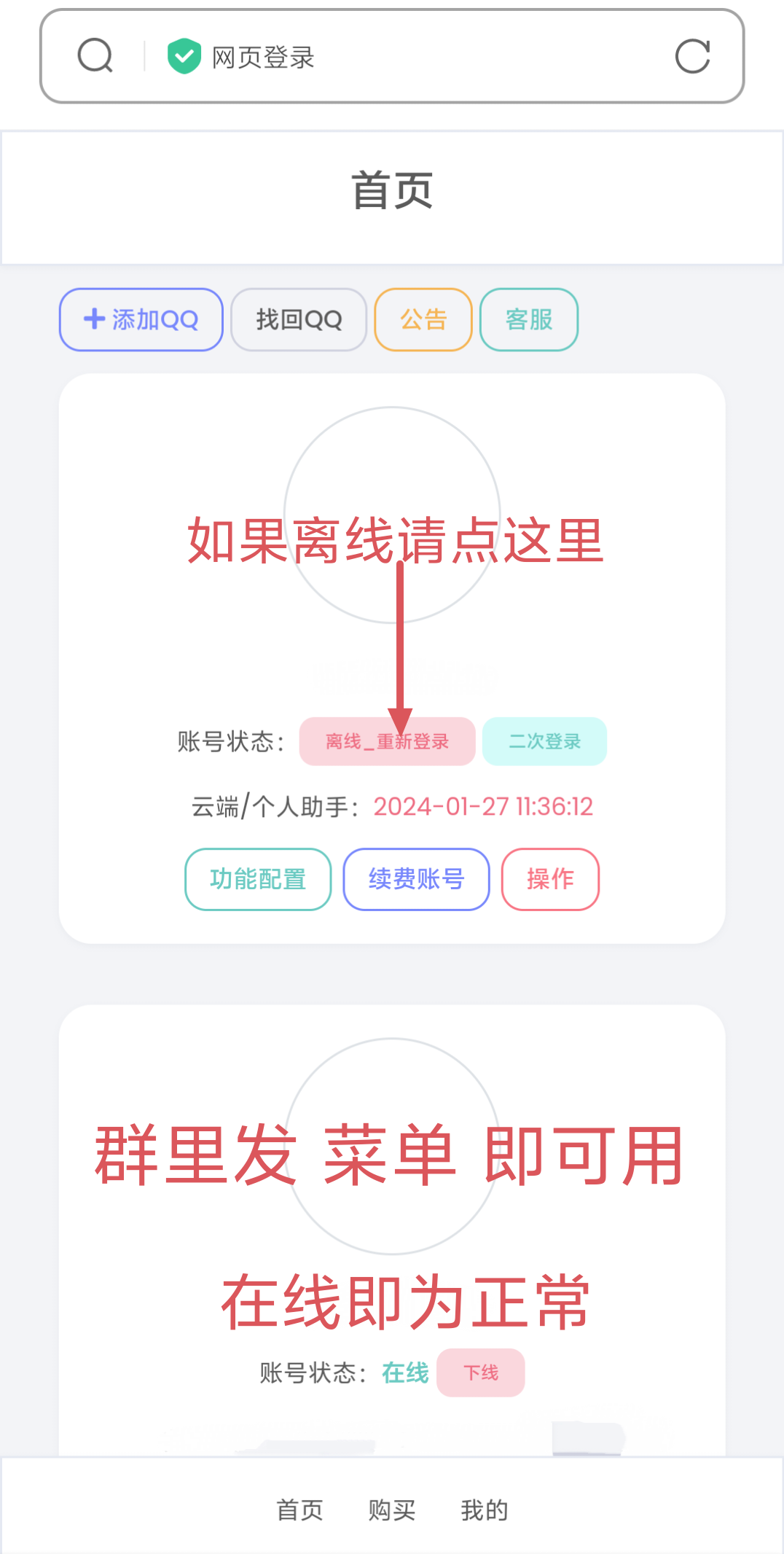Image resolution: width=784 pixels, height=1554 pixels.
Task: Reload the page with the refresh icon
Action: point(692,56)
